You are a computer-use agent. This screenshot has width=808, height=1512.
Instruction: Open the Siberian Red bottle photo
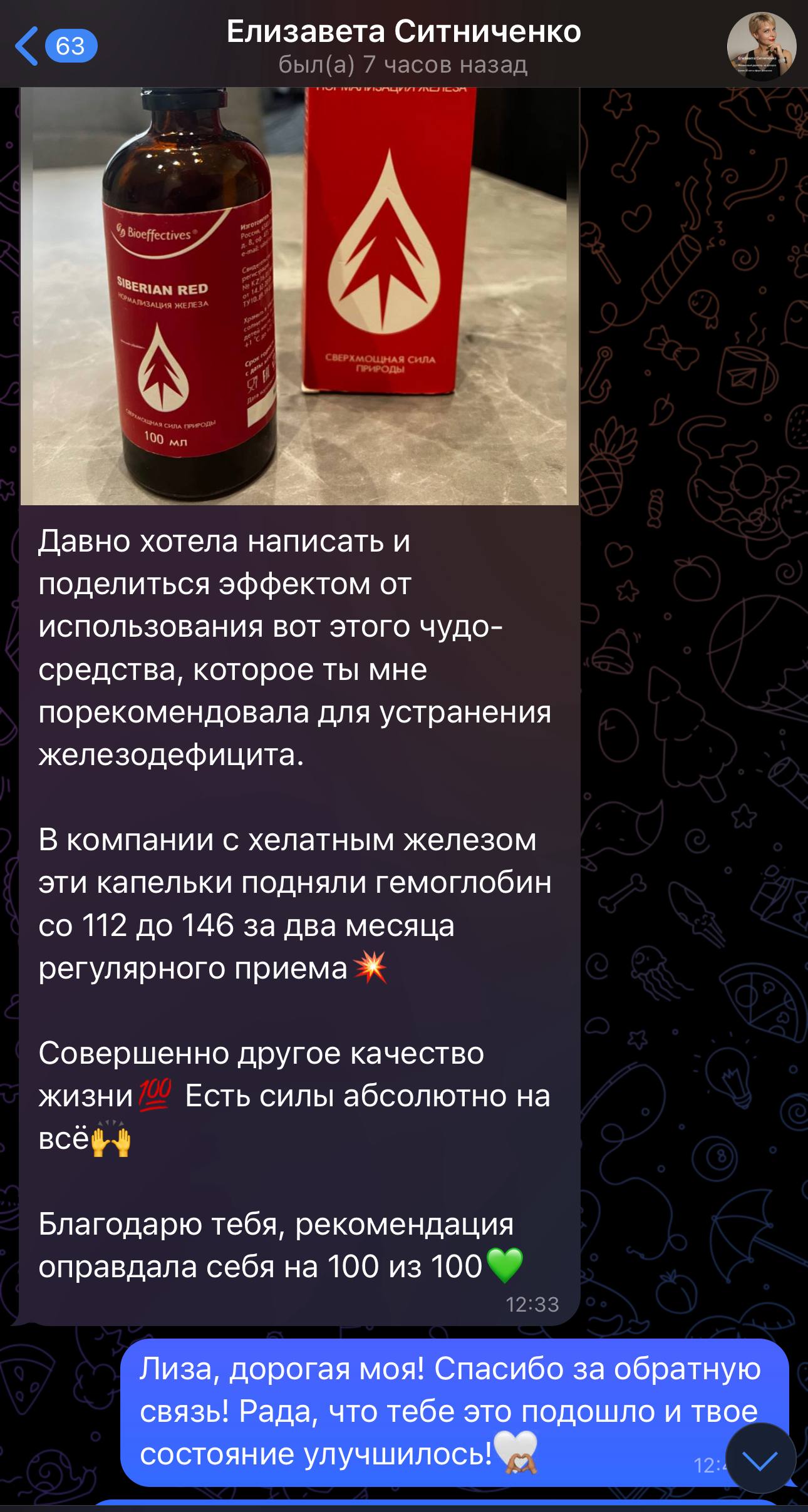pos(299,296)
